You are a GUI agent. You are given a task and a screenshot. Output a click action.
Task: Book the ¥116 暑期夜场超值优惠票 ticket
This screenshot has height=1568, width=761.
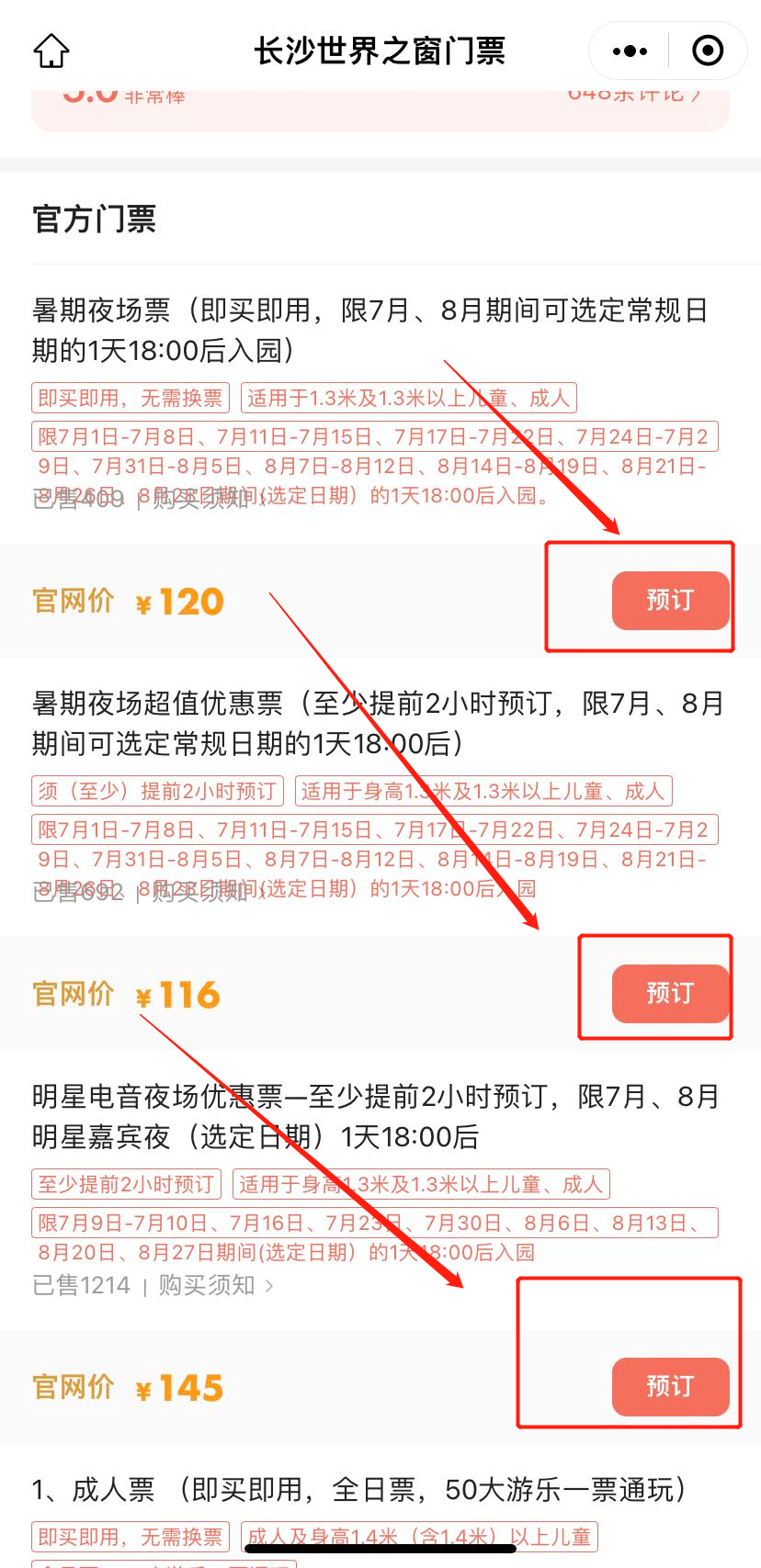click(670, 994)
